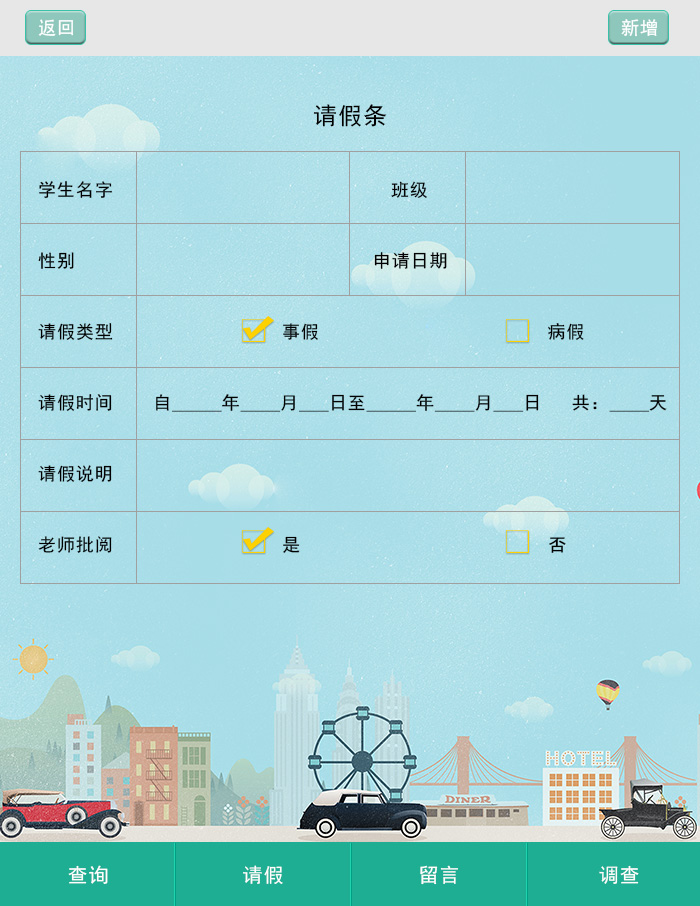Uncheck 是 for 老师批阅
The height and width of the screenshot is (906, 700).
[256, 543]
